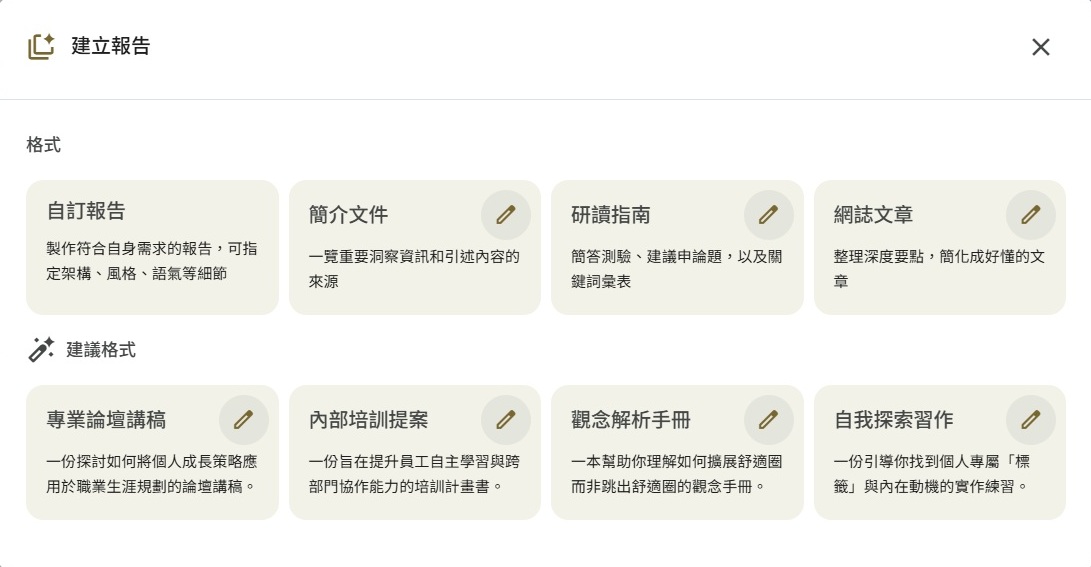Tap the pencil on 內部培訓提案
The height and width of the screenshot is (567, 1091).
point(506,420)
